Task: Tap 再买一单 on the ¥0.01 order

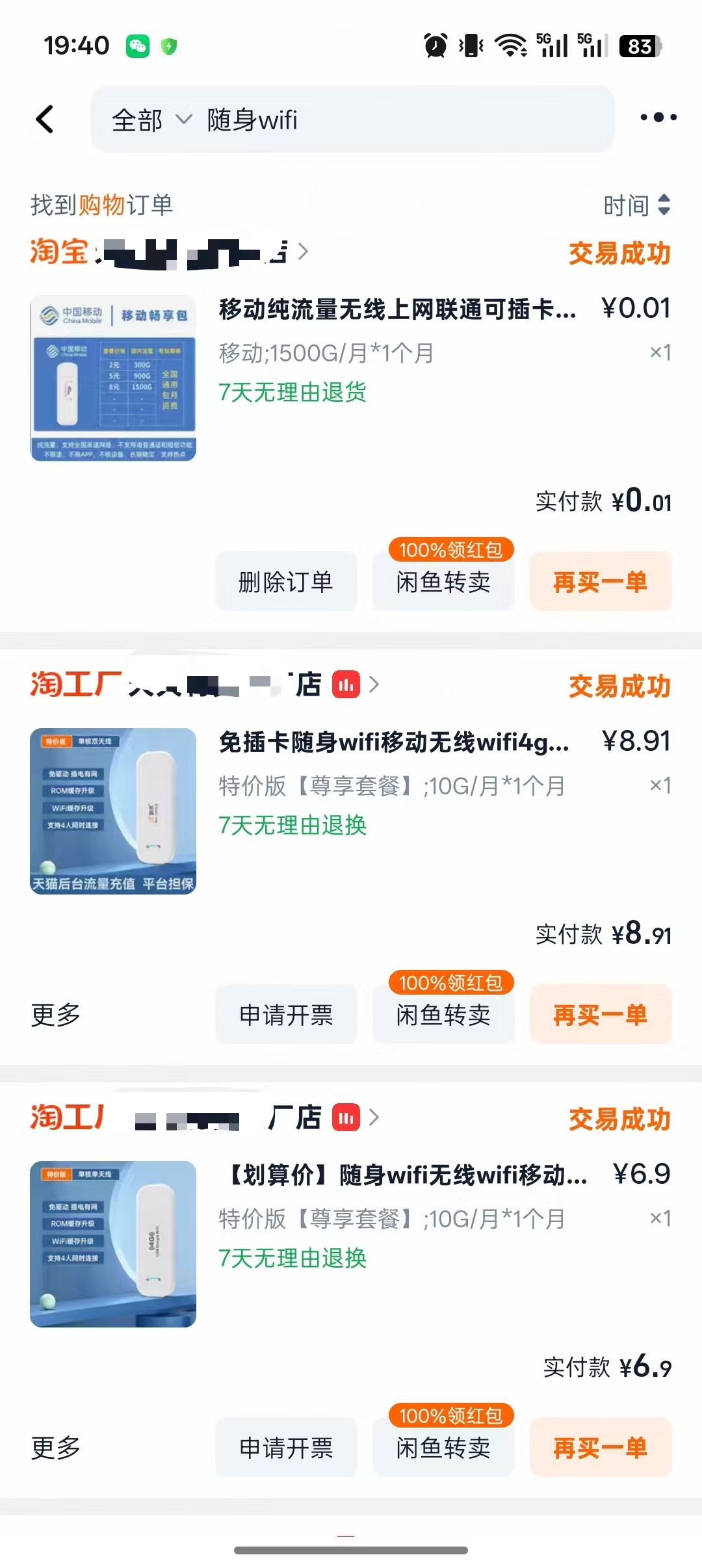Action: click(x=600, y=582)
